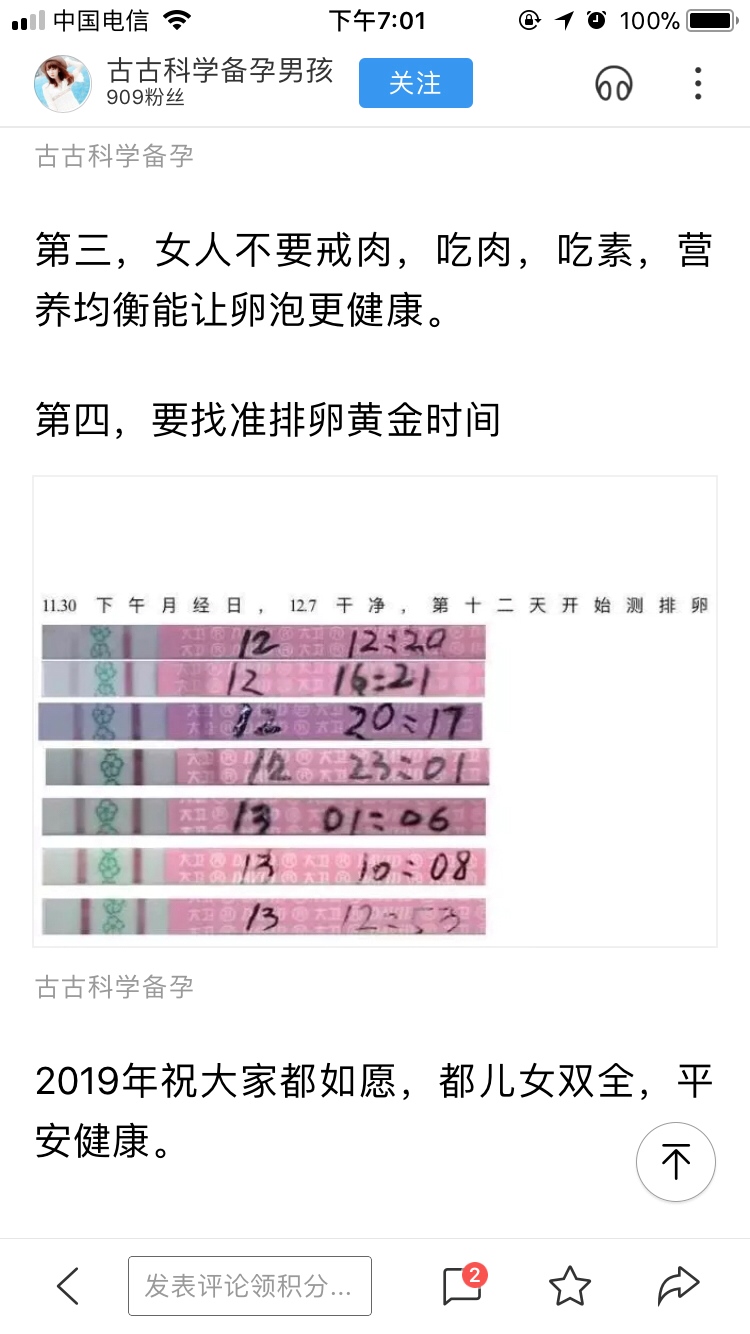This screenshot has height=1334, width=750.
Task: Bookmark this article with the star
Action: click(x=570, y=1286)
